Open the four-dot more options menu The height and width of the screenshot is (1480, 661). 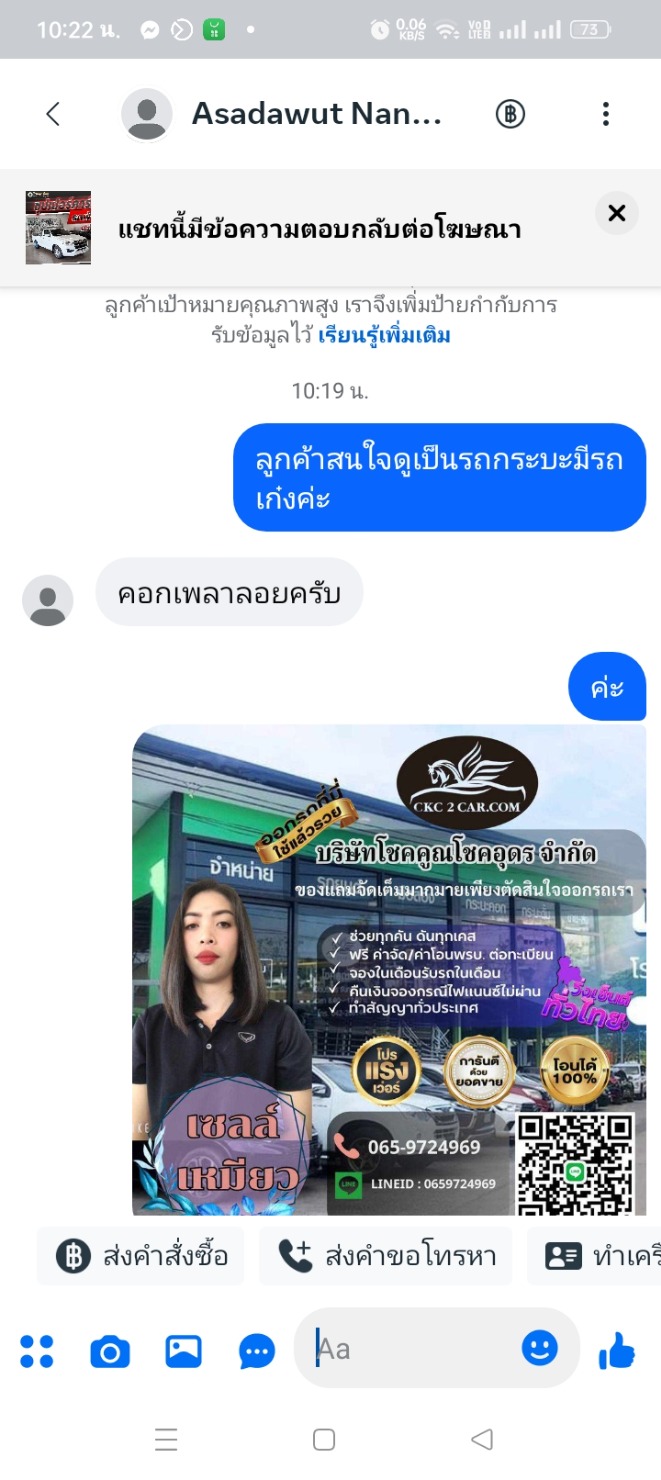(37, 1351)
